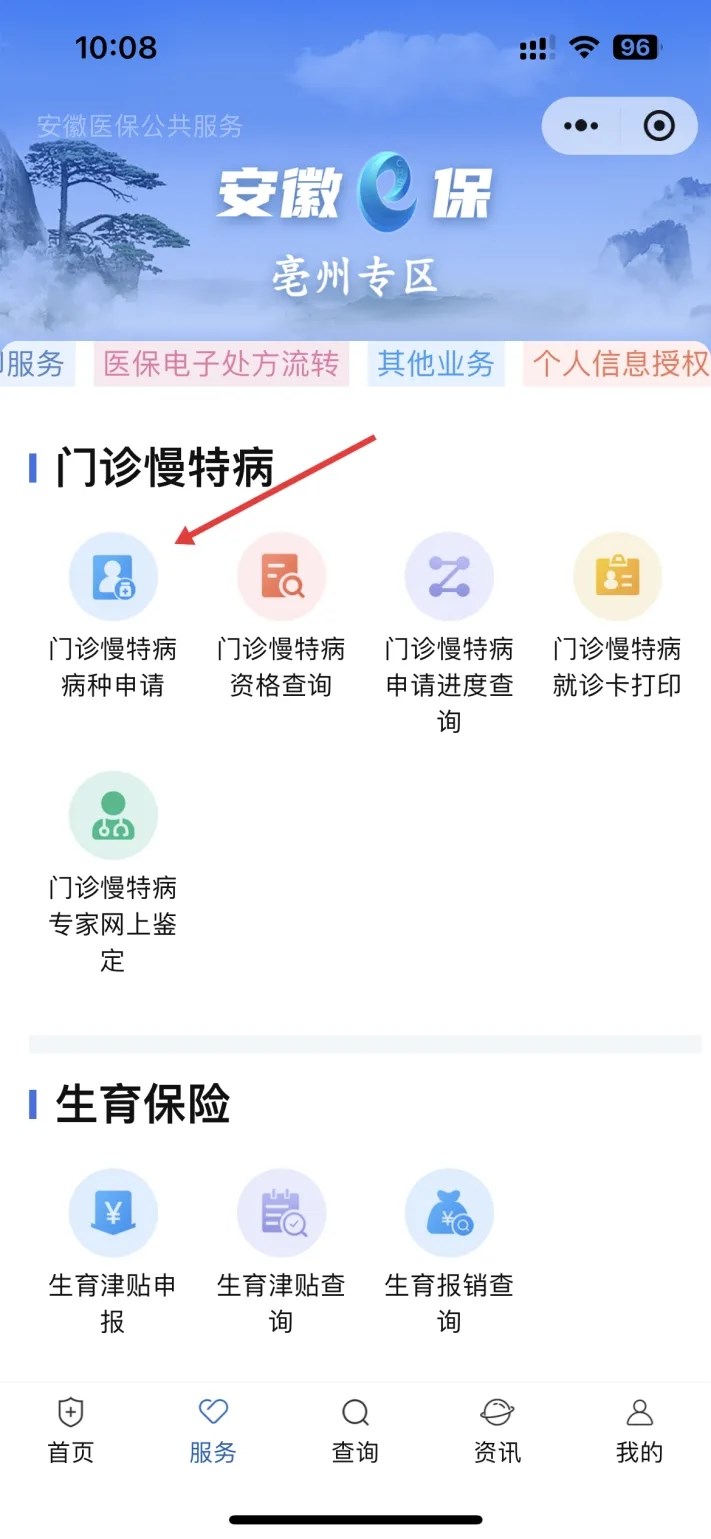Image resolution: width=711 pixels, height=1539 pixels.
Task: Close the mini program with the circle button
Action: pyautogui.click(x=659, y=126)
